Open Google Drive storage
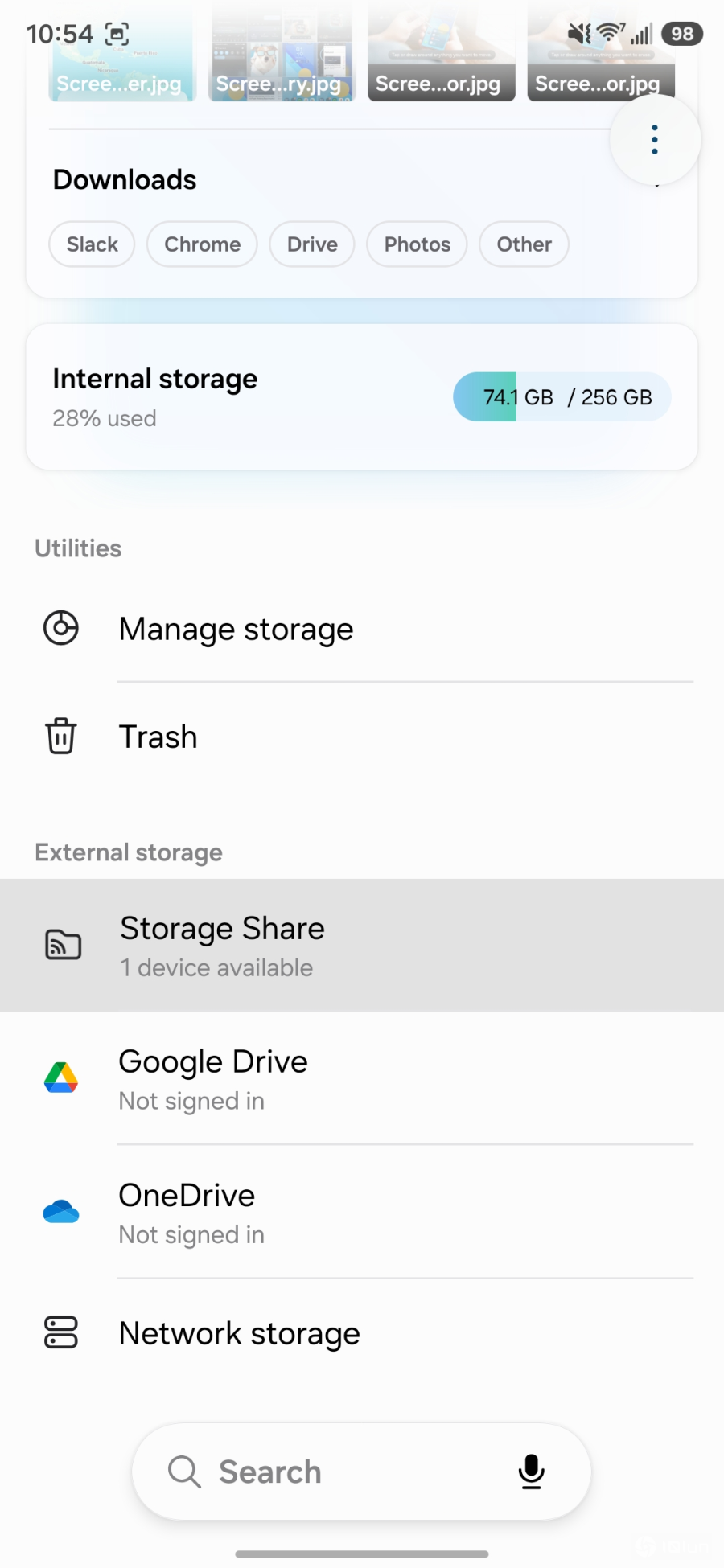The width and height of the screenshot is (724, 1568). coord(361,1078)
